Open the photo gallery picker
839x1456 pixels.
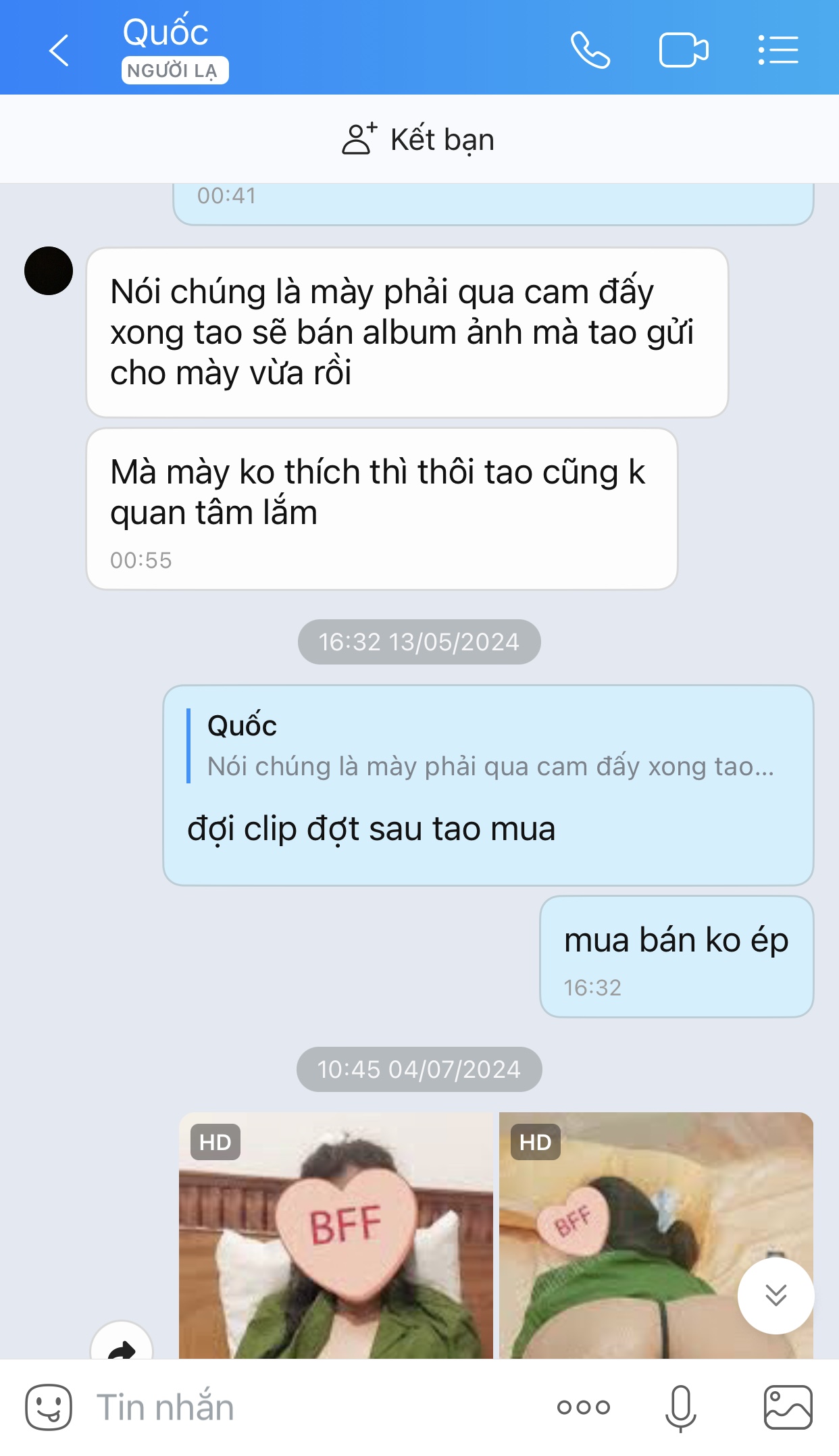(x=788, y=1407)
